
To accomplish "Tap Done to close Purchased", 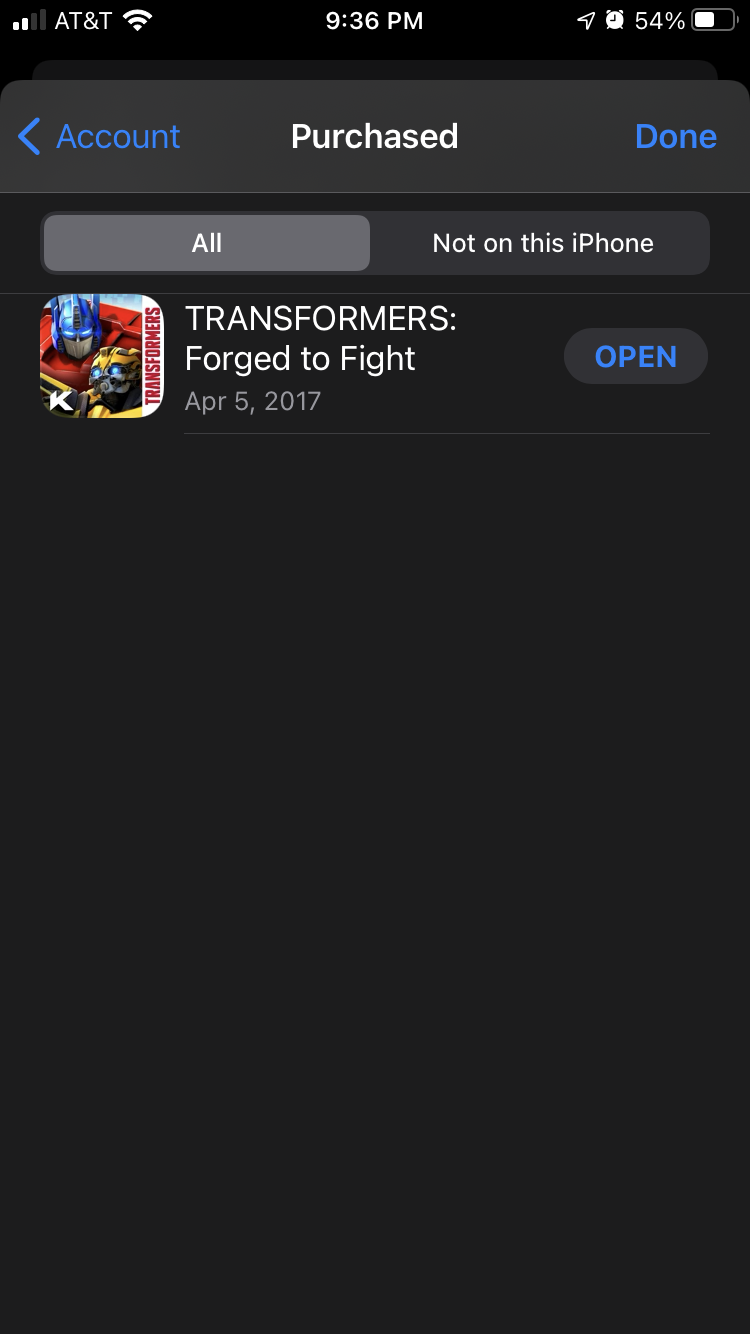I will [675, 136].
